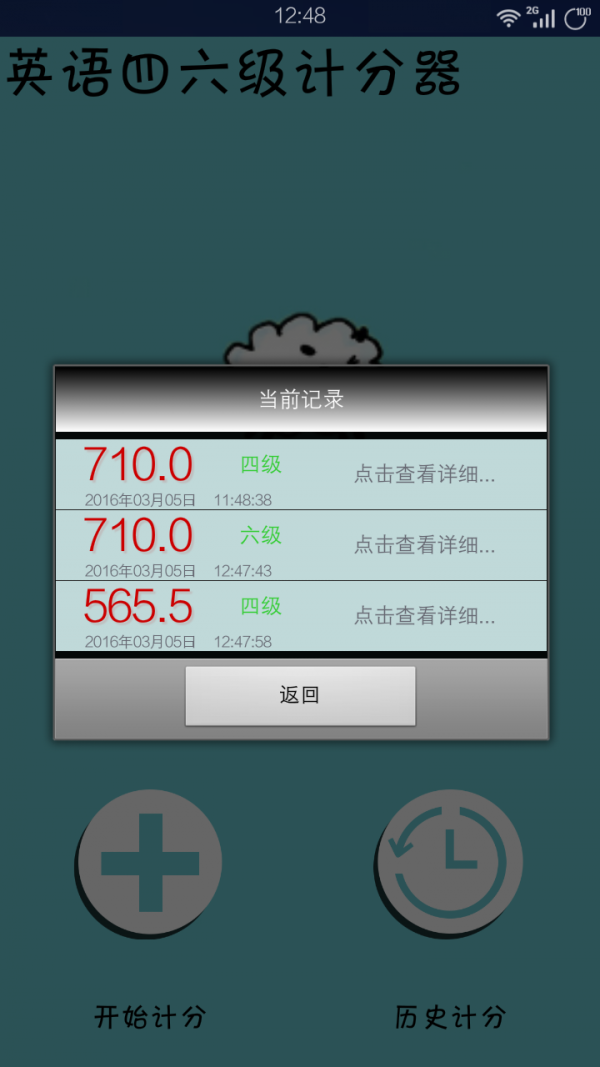The width and height of the screenshot is (600, 1067).
Task: Tap the 返回 button to close the dialog
Action: 300,695
